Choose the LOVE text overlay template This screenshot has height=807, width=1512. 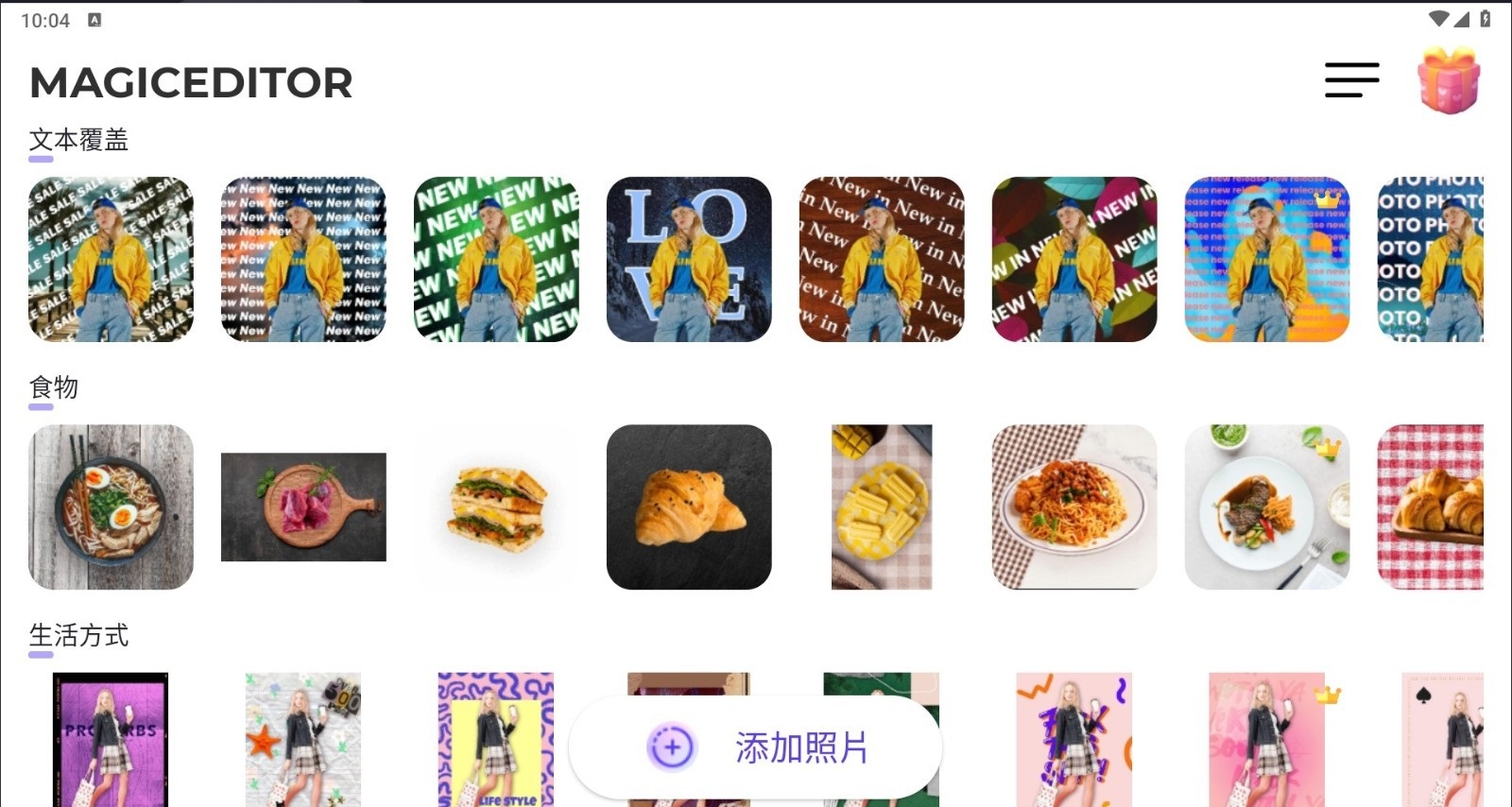click(x=689, y=259)
